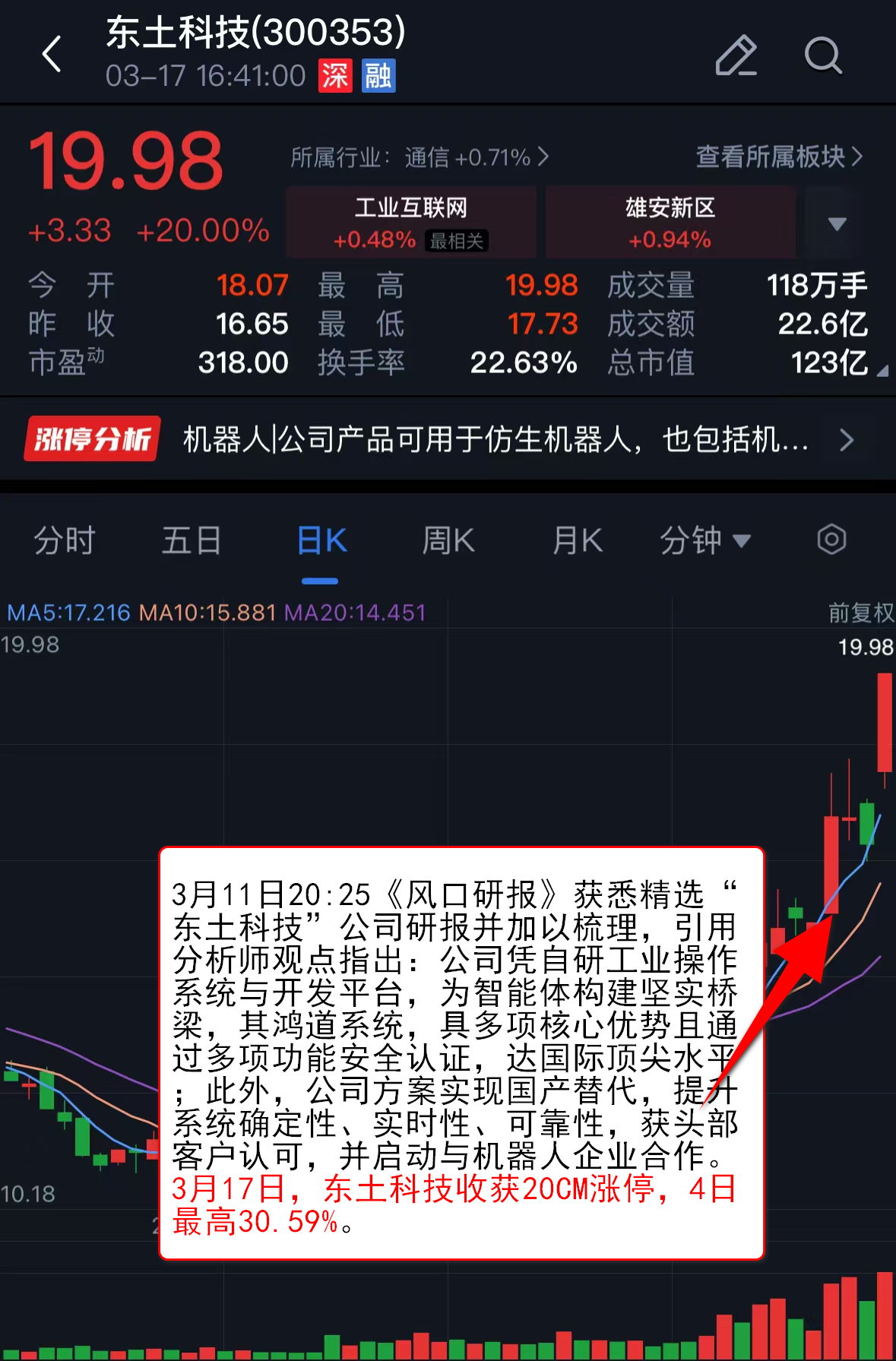This screenshot has width=896, height=1361.
Task: Expand the sector chips dropdown arrow
Action: 837,223
